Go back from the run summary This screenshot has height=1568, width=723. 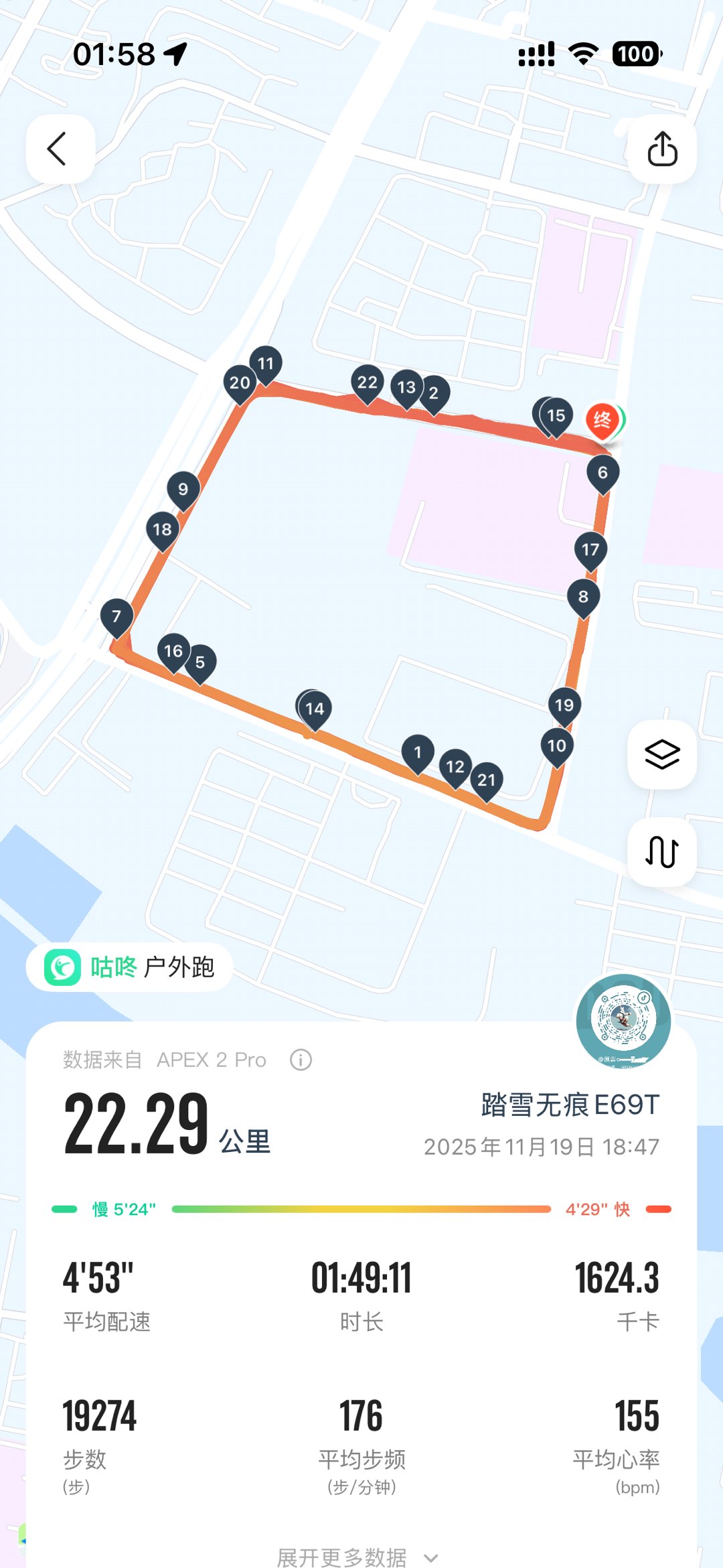(59, 149)
